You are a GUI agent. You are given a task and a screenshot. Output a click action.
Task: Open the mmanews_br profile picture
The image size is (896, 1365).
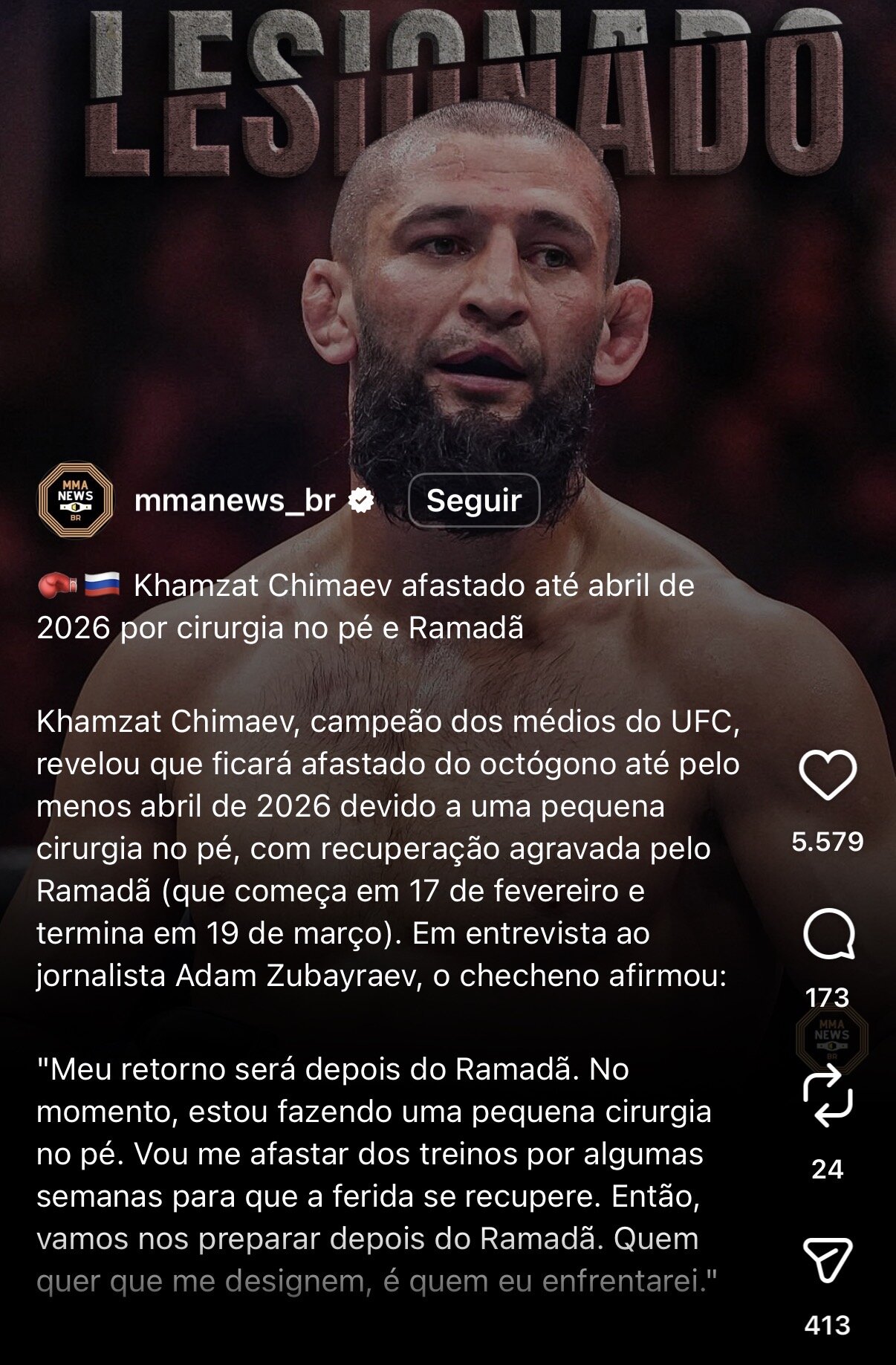75,500
